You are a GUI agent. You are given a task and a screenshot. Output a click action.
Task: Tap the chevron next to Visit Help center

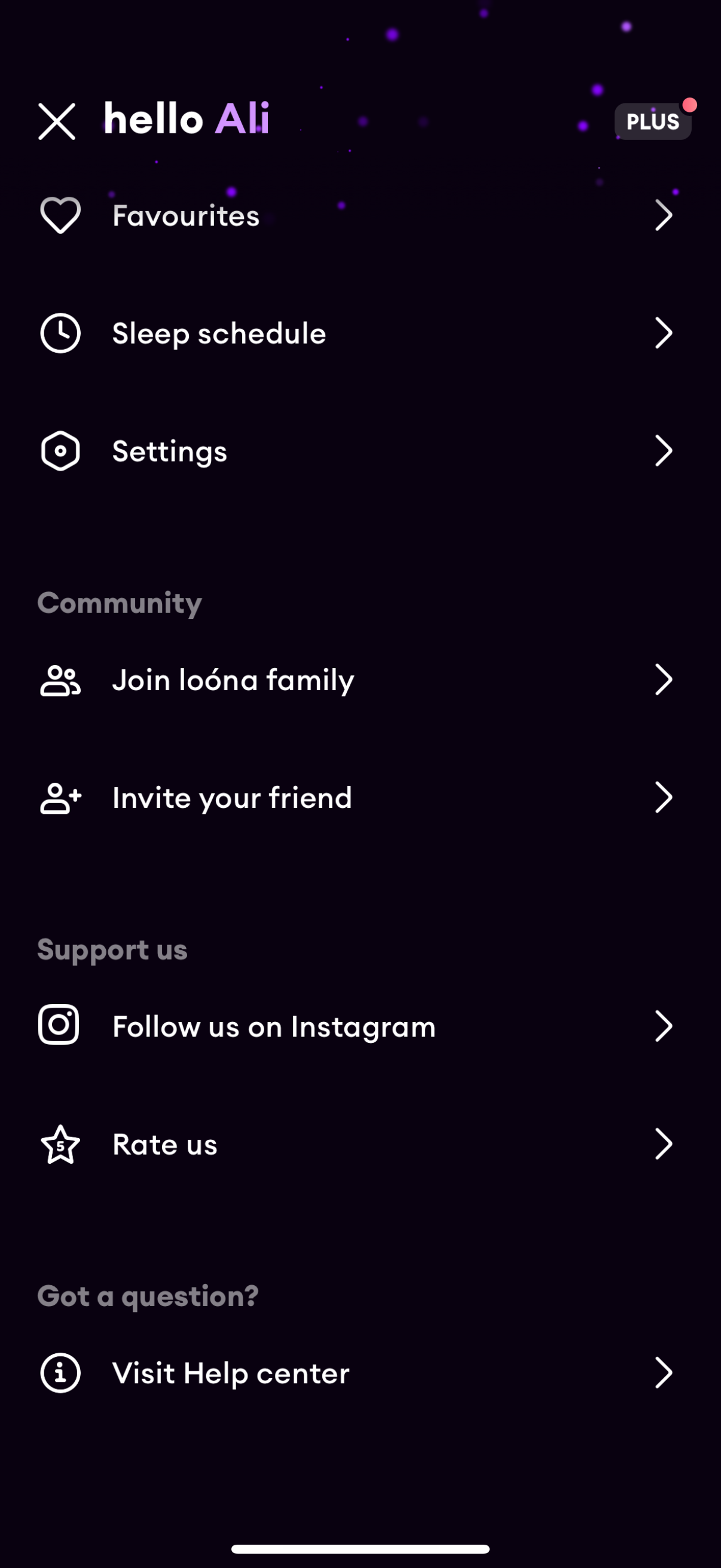pos(664,1372)
